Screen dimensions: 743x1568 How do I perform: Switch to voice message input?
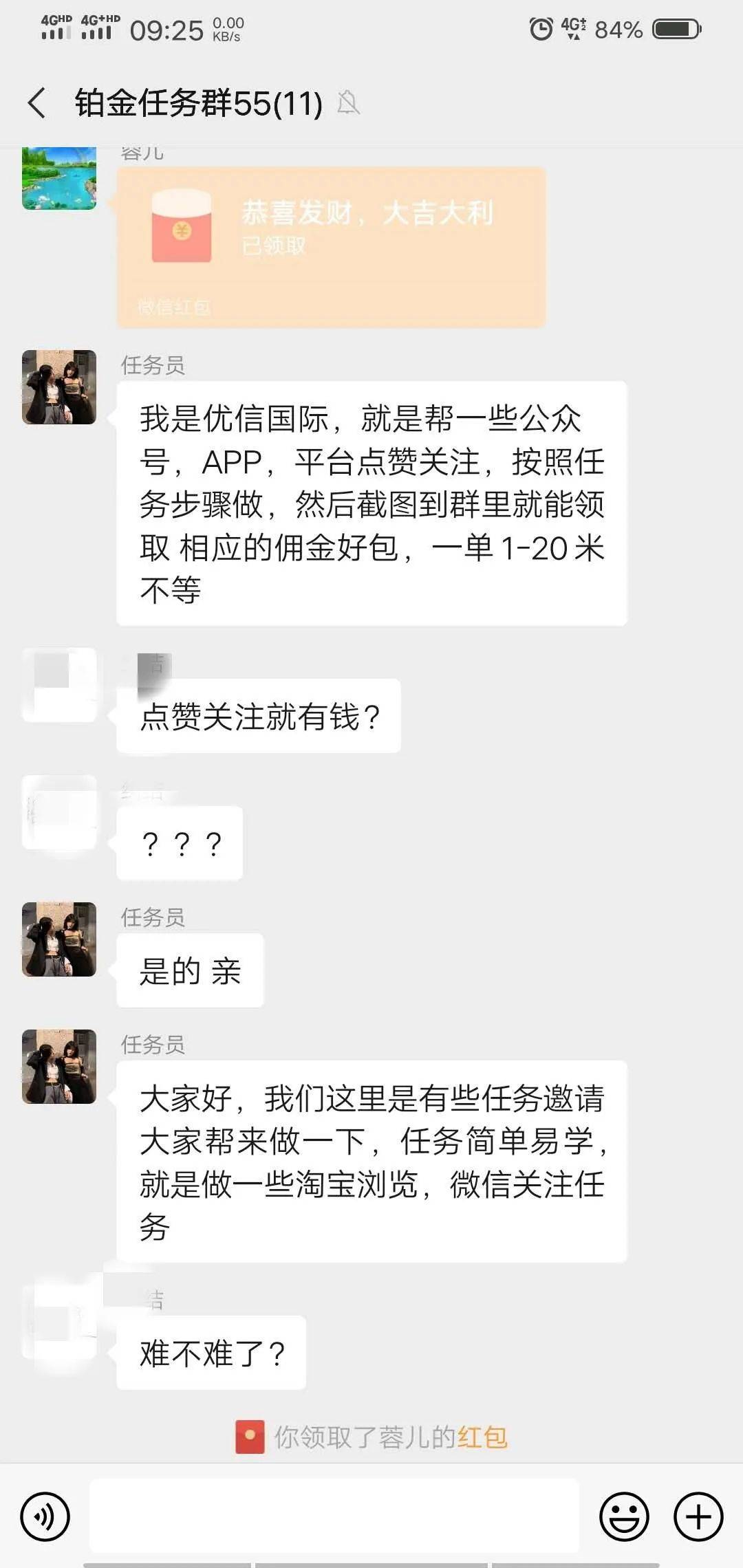click(x=45, y=1516)
